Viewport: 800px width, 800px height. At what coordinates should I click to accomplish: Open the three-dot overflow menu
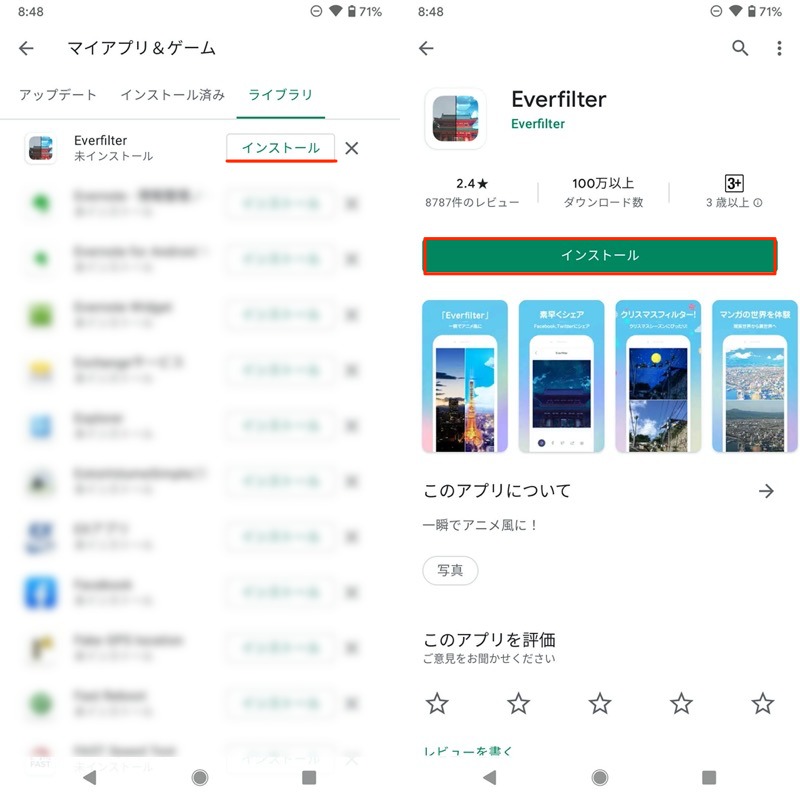pyautogui.click(x=779, y=48)
